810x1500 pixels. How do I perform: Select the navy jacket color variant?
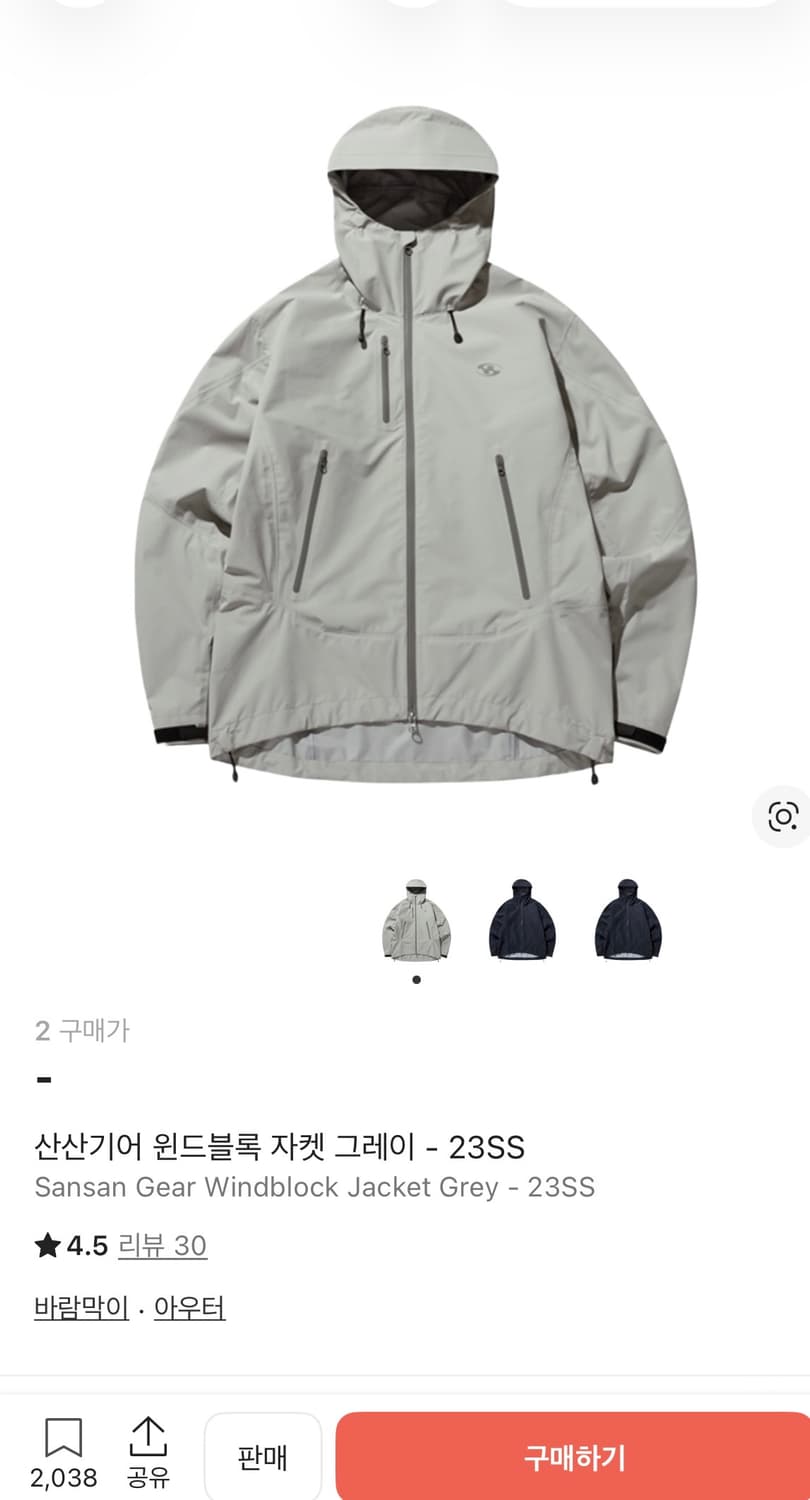pyautogui.click(x=521, y=920)
